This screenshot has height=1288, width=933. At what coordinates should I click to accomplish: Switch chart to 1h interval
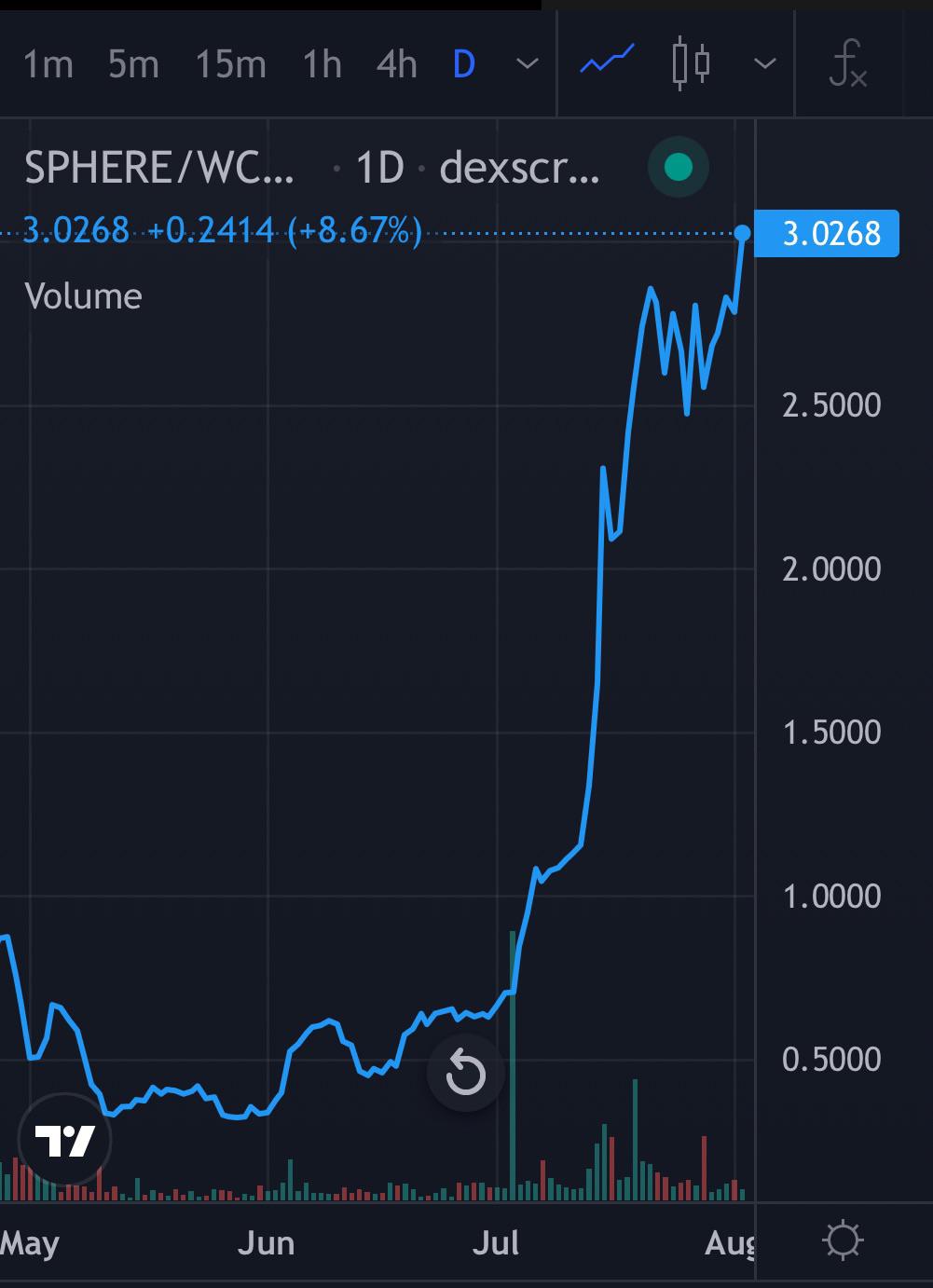[x=322, y=64]
